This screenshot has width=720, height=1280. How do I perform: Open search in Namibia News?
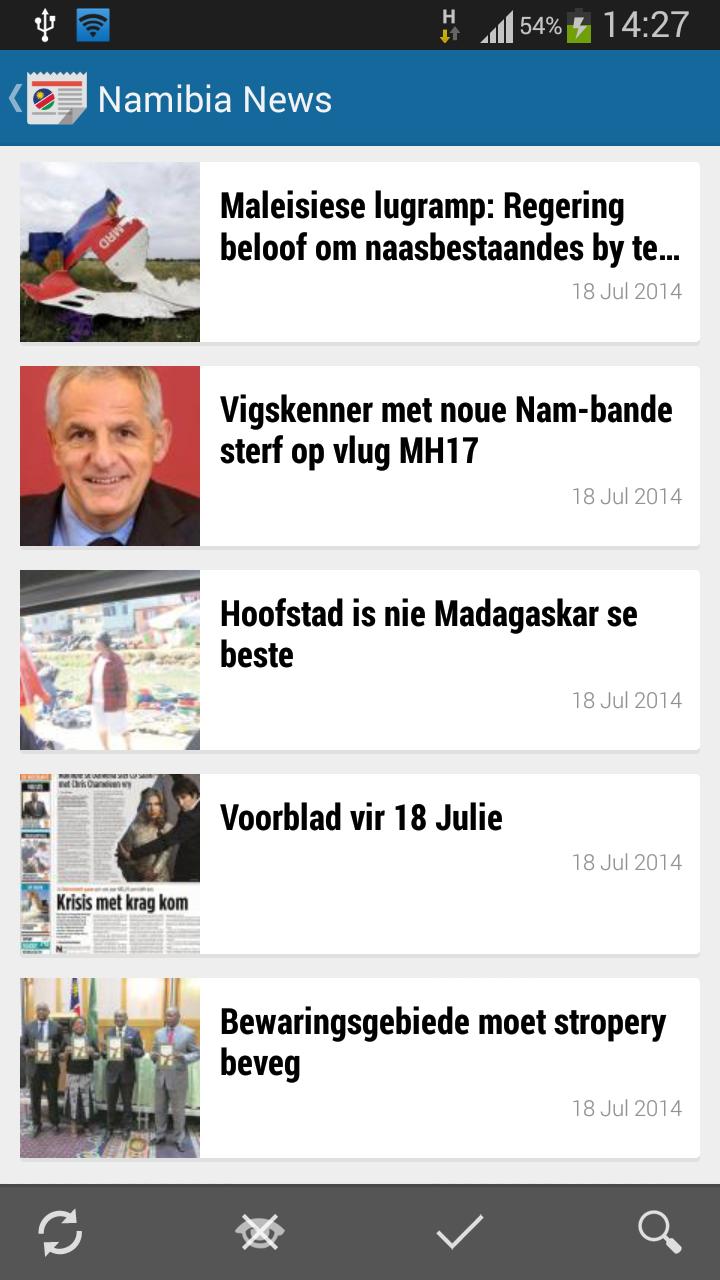(x=658, y=1232)
